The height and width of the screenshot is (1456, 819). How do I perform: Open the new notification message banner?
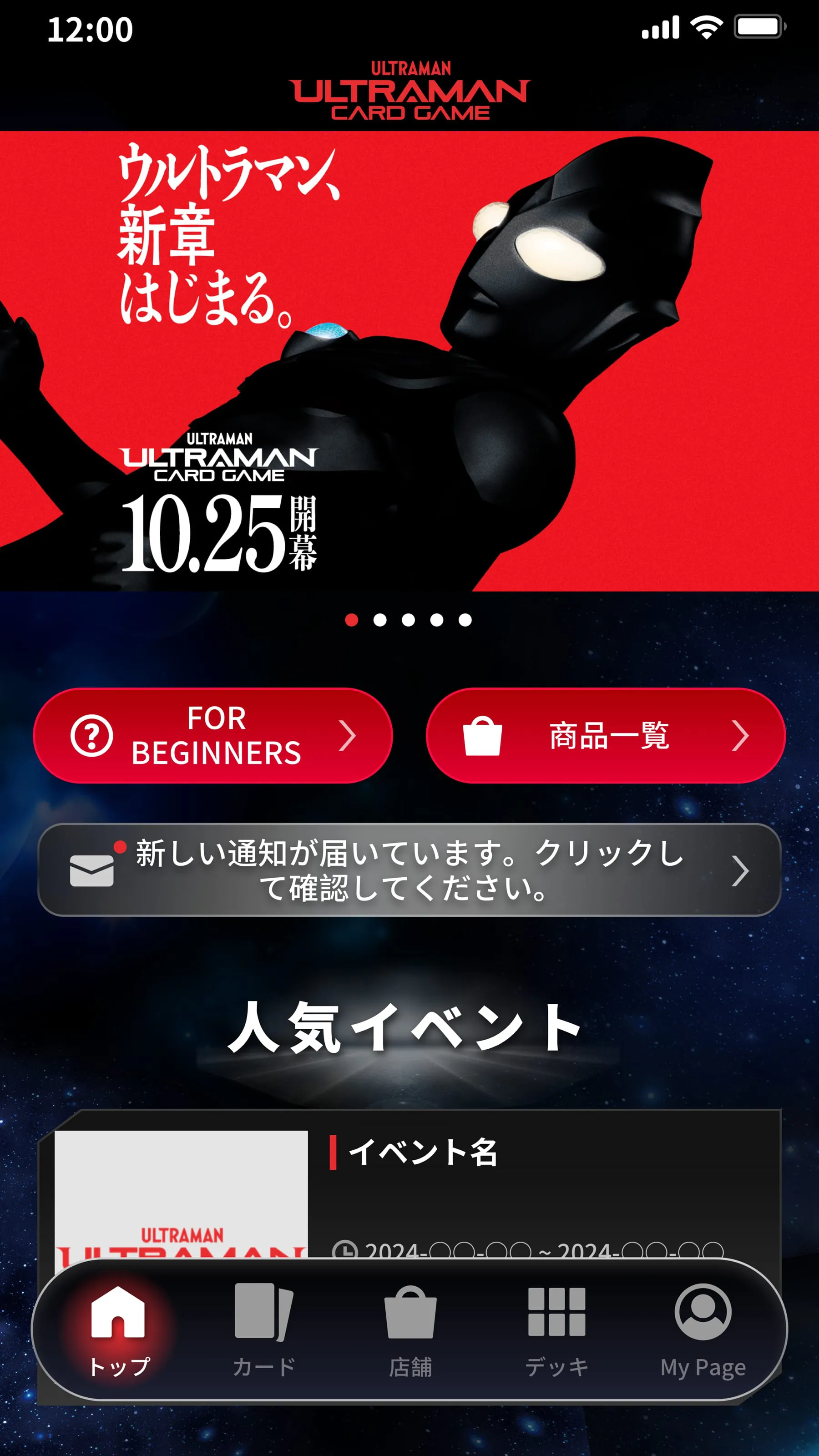pos(409,870)
